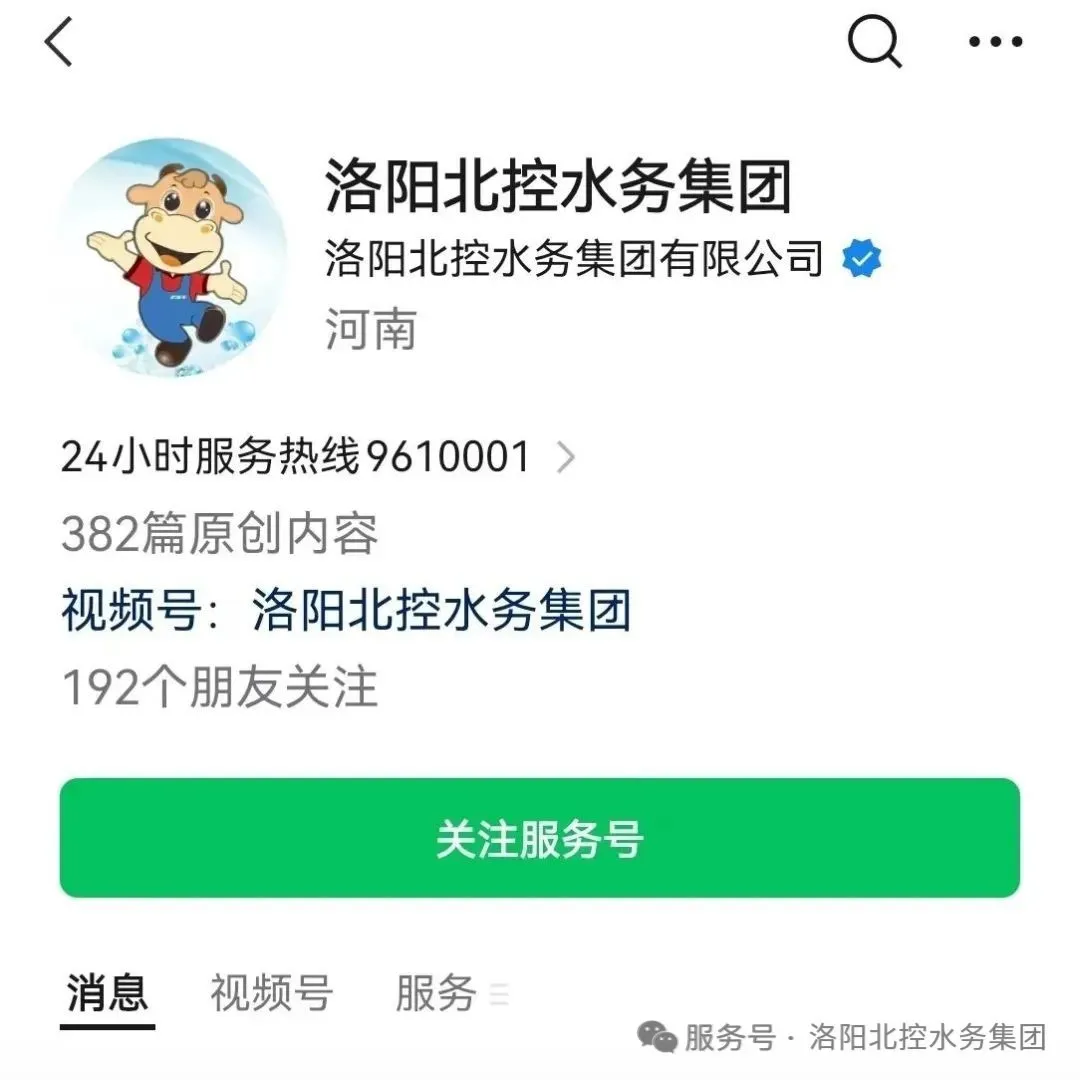1080x1080 pixels.
Task: Switch to the 消息 tab
Action: click(107, 994)
